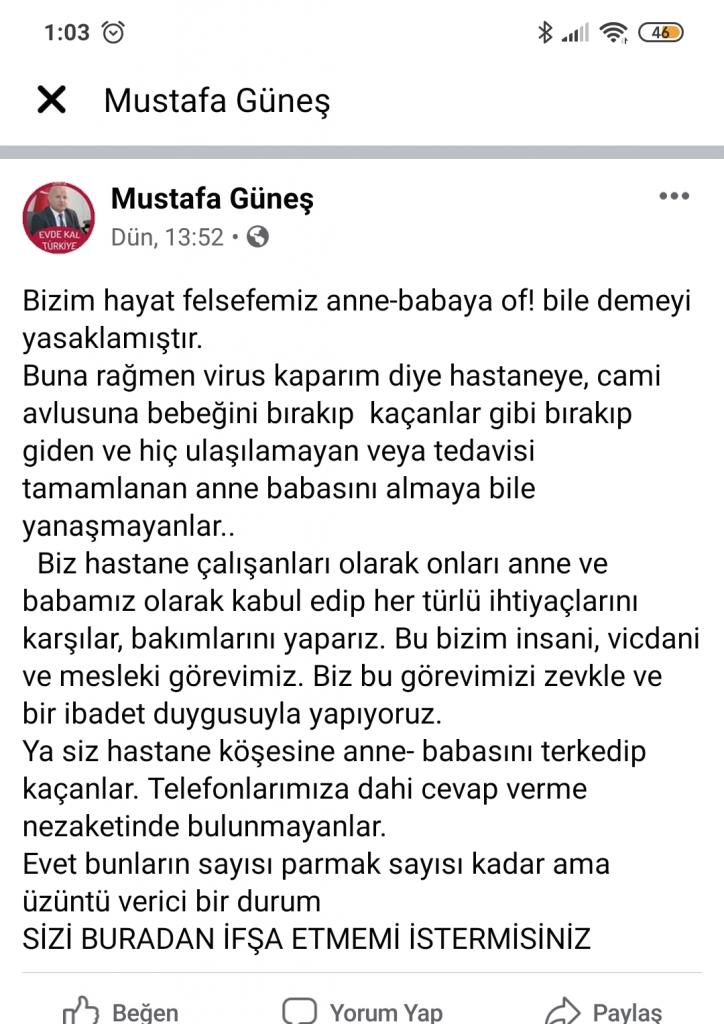Open the post's three-dot options menu
Screen dimensions: 724x1024
point(674,196)
